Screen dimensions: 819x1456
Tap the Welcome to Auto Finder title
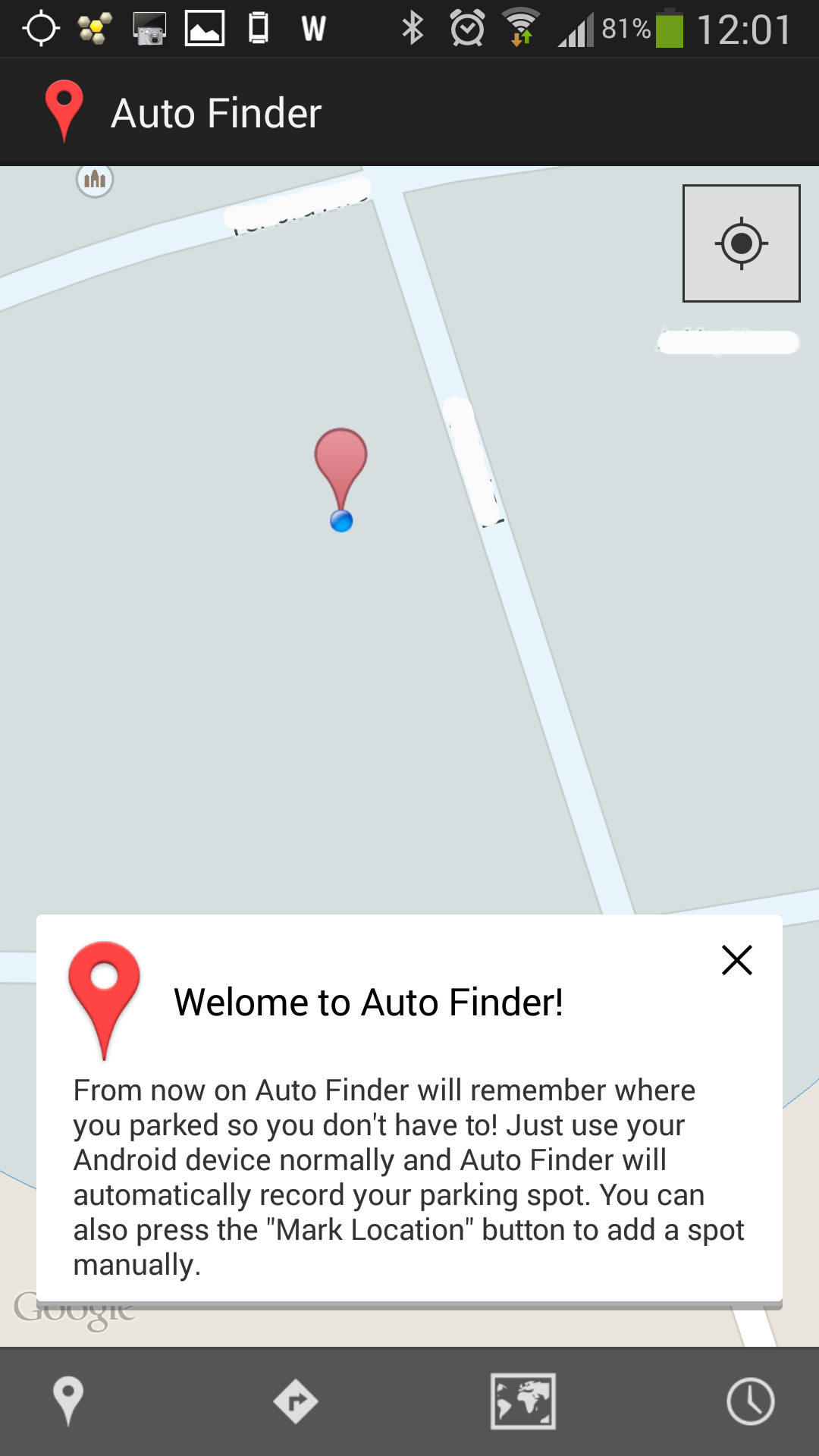pyautogui.click(x=367, y=1001)
